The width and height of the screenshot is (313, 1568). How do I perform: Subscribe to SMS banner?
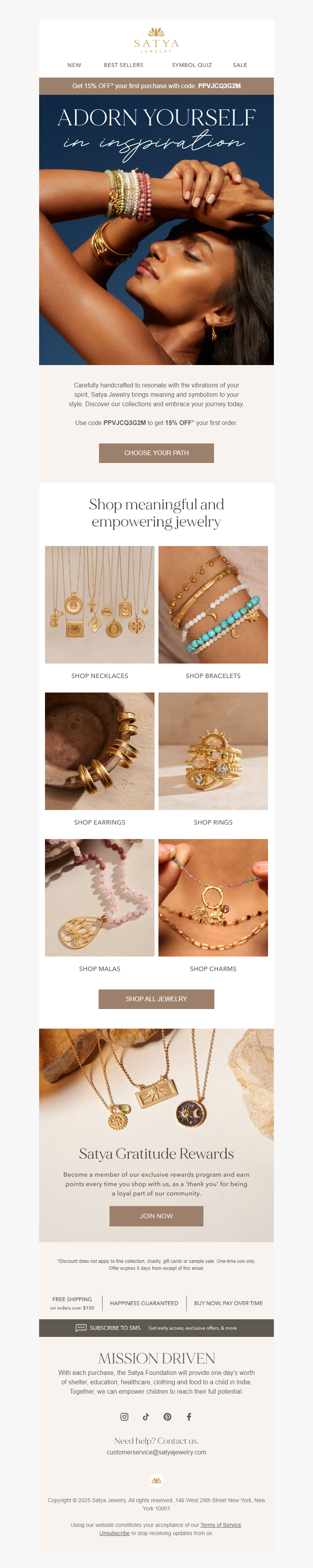tap(156, 1327)
